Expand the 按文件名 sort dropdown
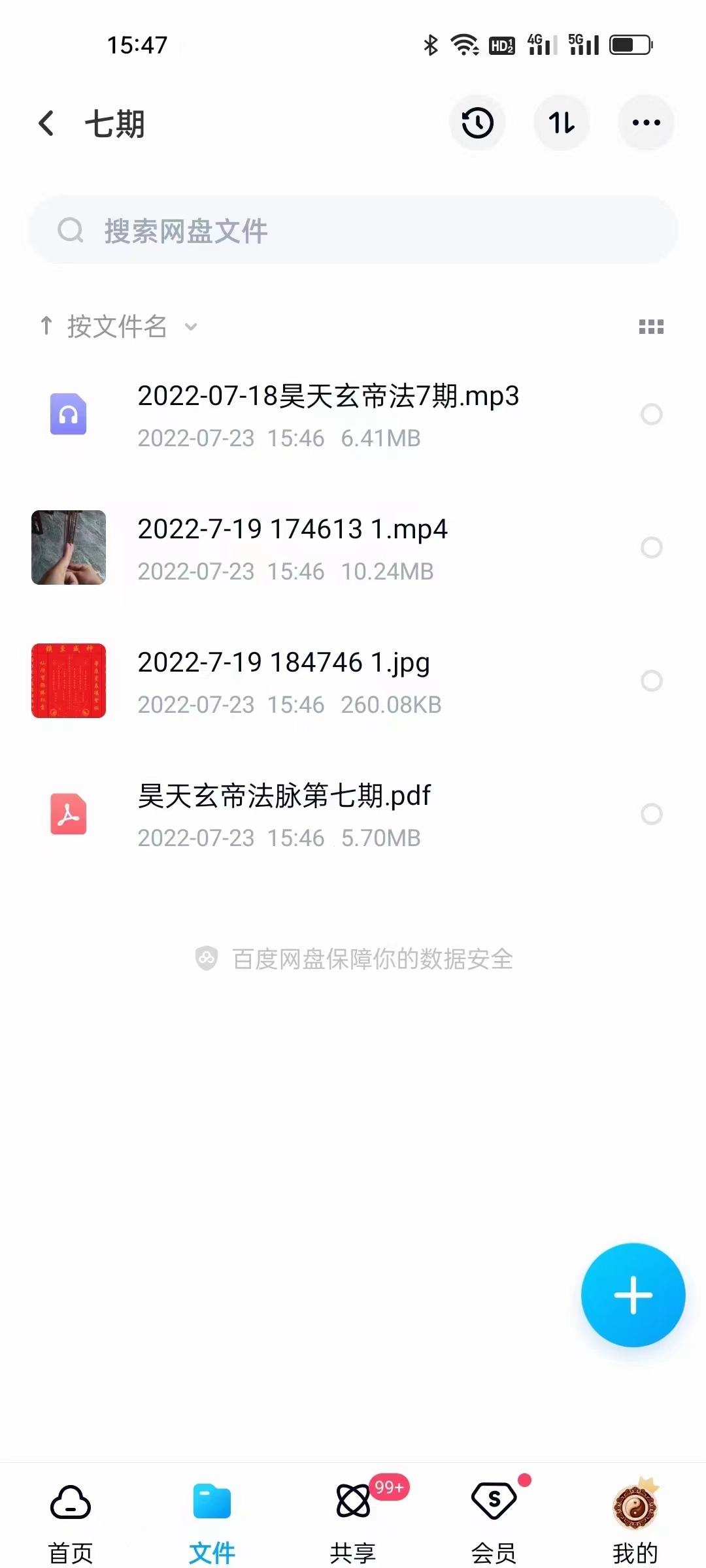Screen dimensions: 706x1568 [x=190, y=327]
